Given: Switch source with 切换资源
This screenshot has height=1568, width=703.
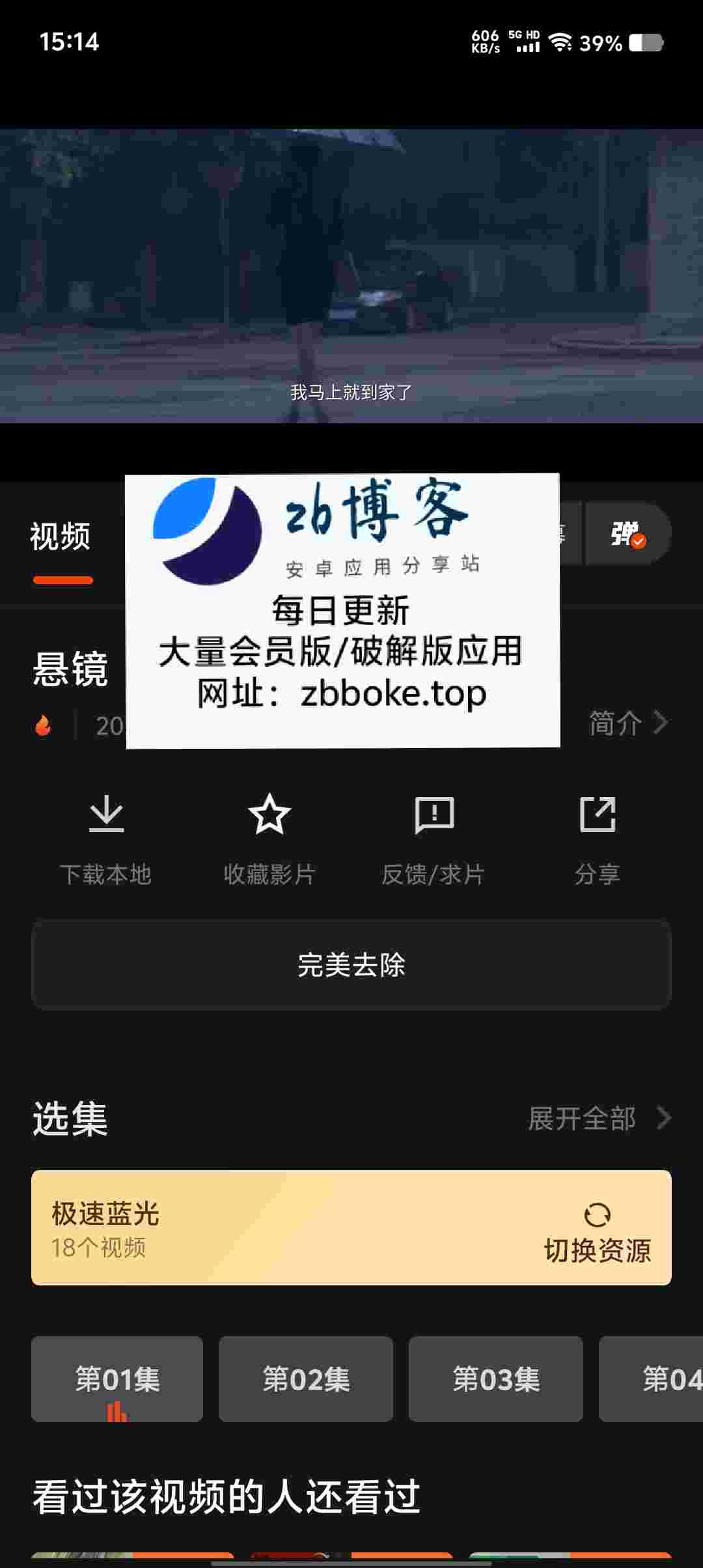Looking at the screenshot, I should click(x=598, y=1233).
